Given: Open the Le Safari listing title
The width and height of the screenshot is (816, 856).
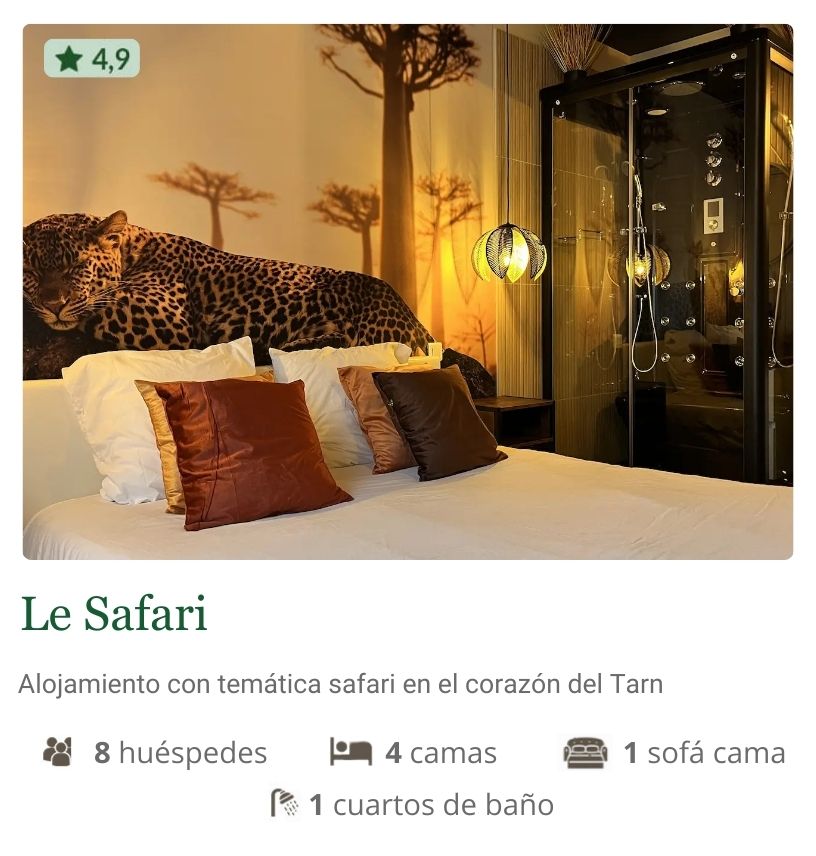Looking at the screenshot, I should (x=116, y=617).
